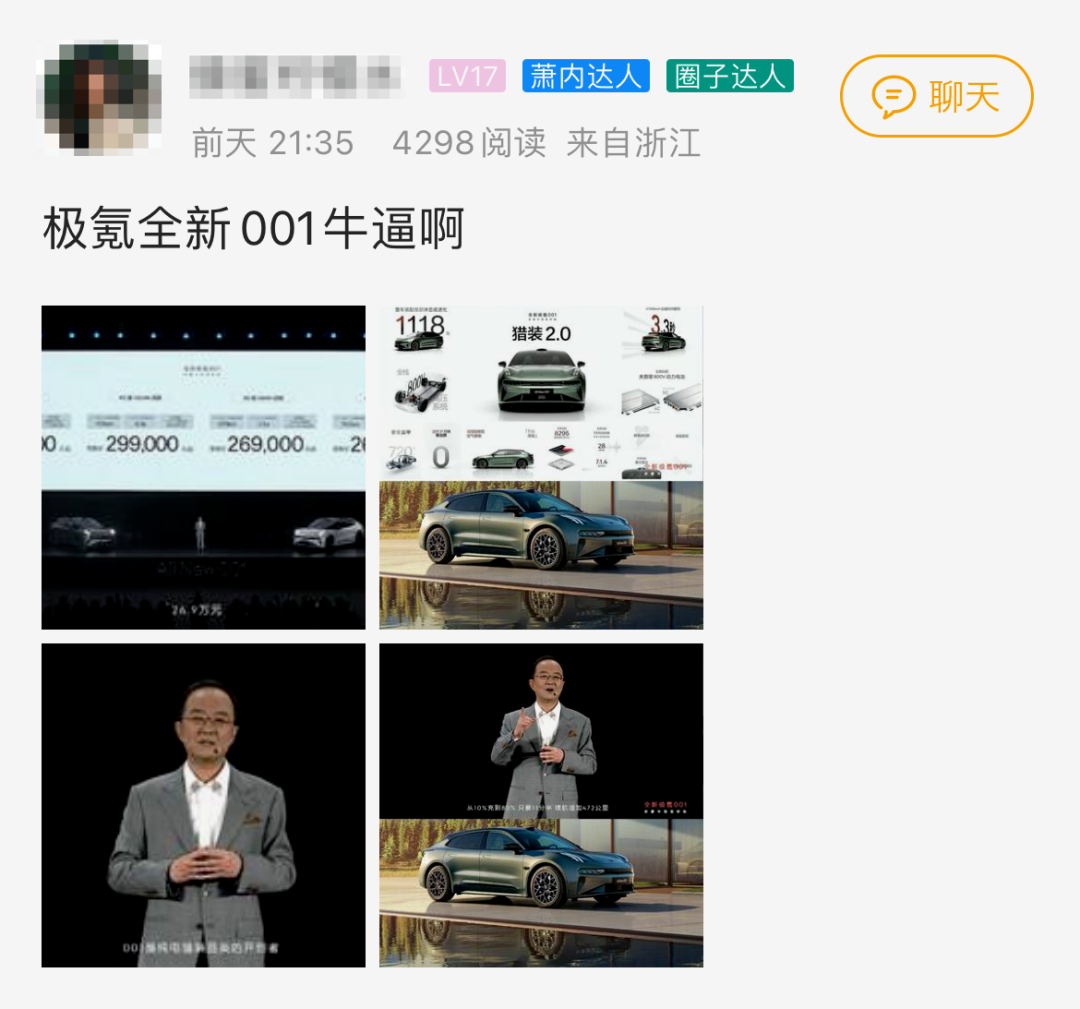
Task: Tap the 聊天 chat button
Action: pyautogui.click(x=936, y=96)
